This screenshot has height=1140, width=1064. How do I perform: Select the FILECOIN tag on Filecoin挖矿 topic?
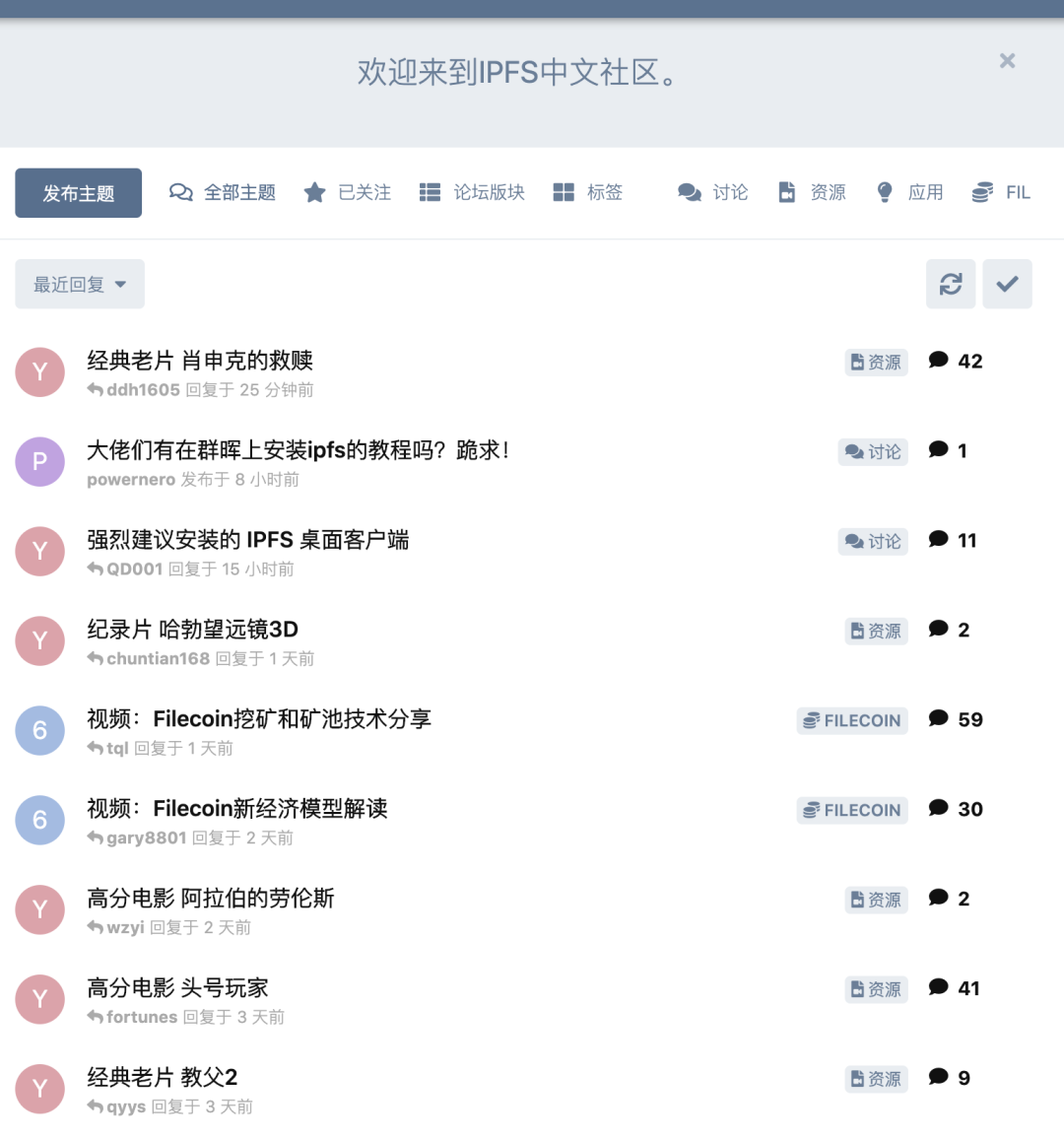851,720
